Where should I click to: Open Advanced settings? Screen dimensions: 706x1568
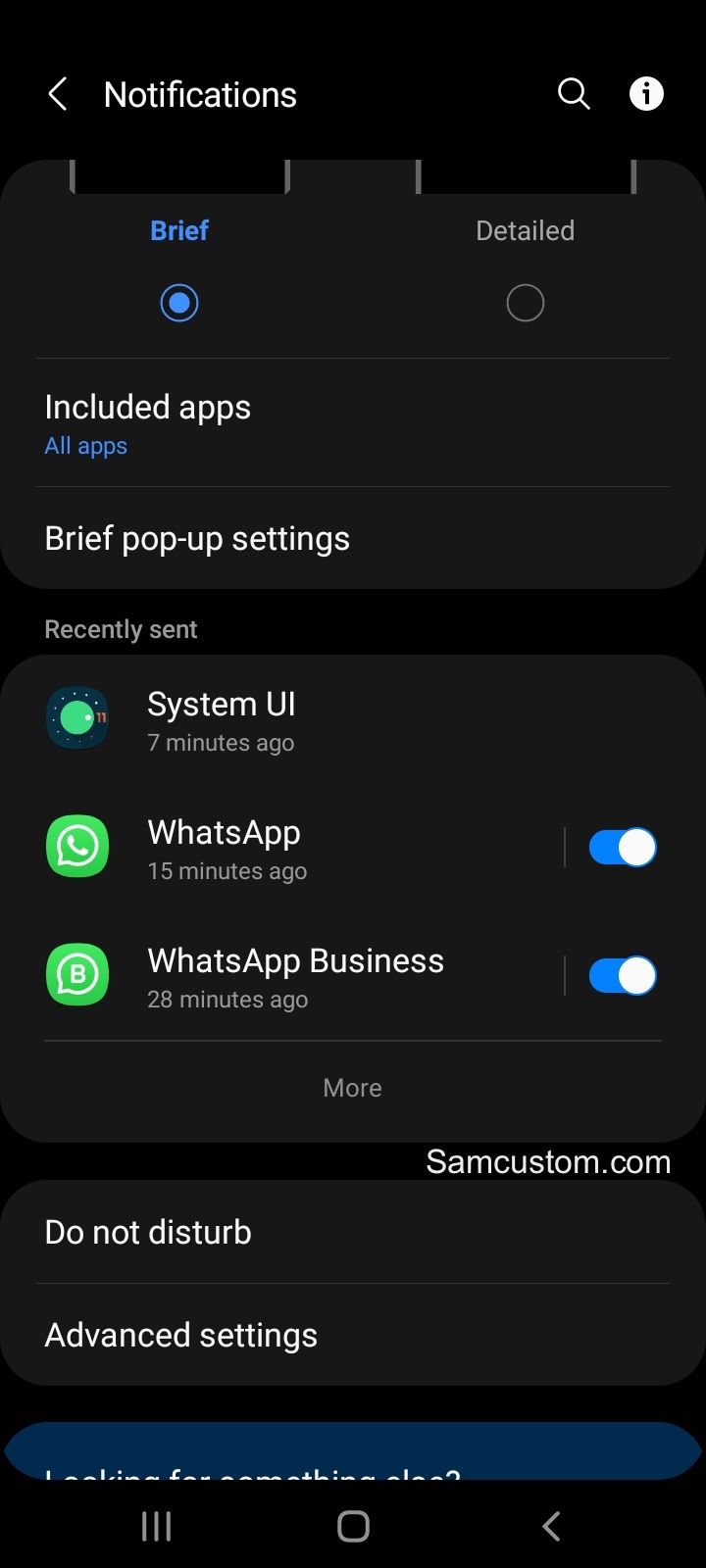pos(353,1335)
